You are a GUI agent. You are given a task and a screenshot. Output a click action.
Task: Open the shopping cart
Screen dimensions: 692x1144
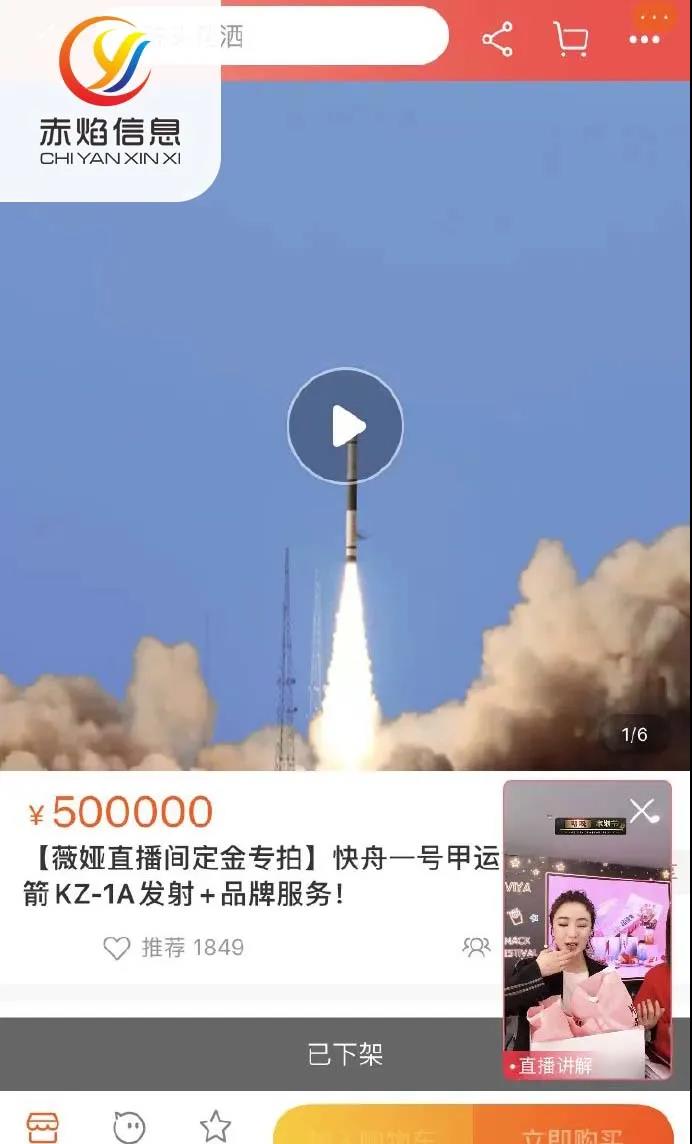[570, 40]
